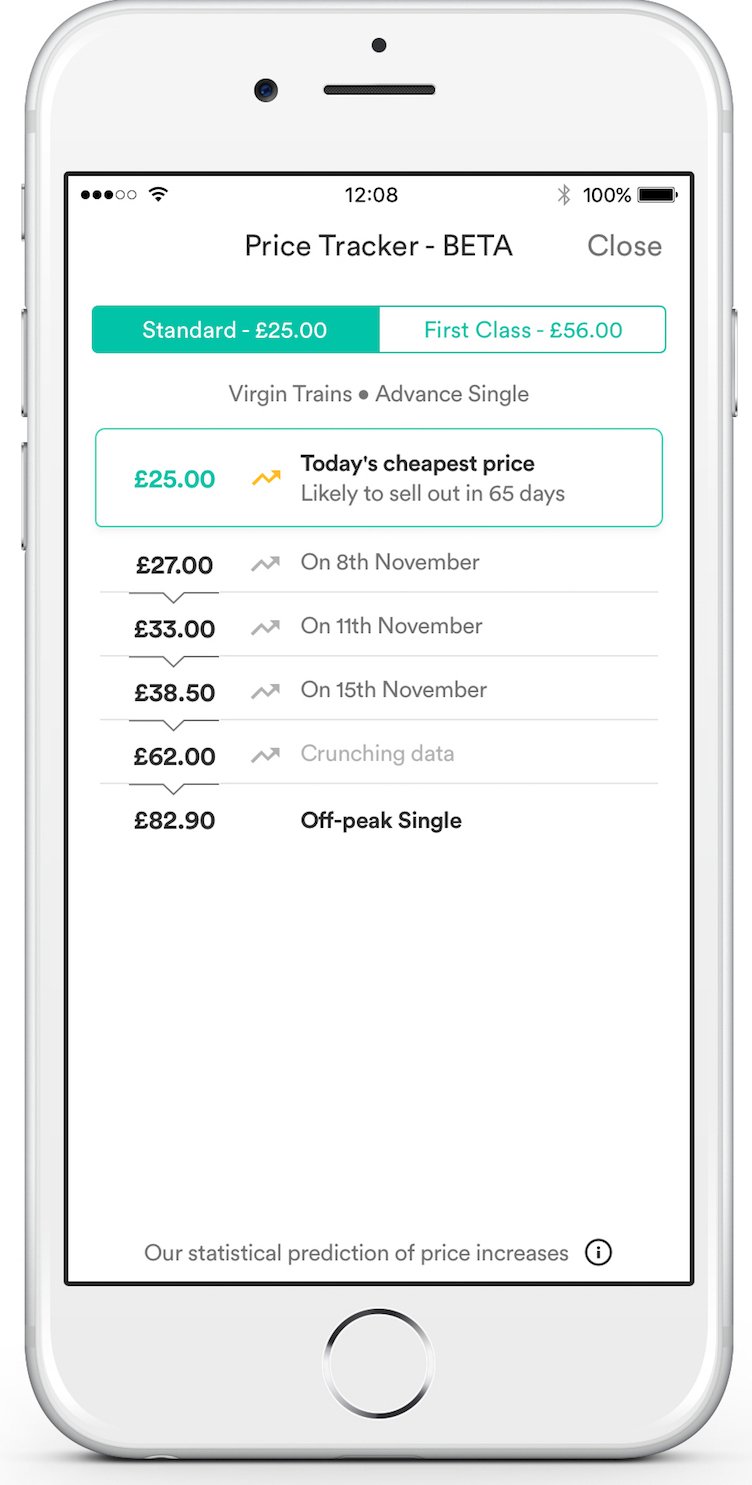Select the Off-peak Single fare row
The width and height of the screenshot is (752, 1485).
pyautogui.click(x=381, y=820)
